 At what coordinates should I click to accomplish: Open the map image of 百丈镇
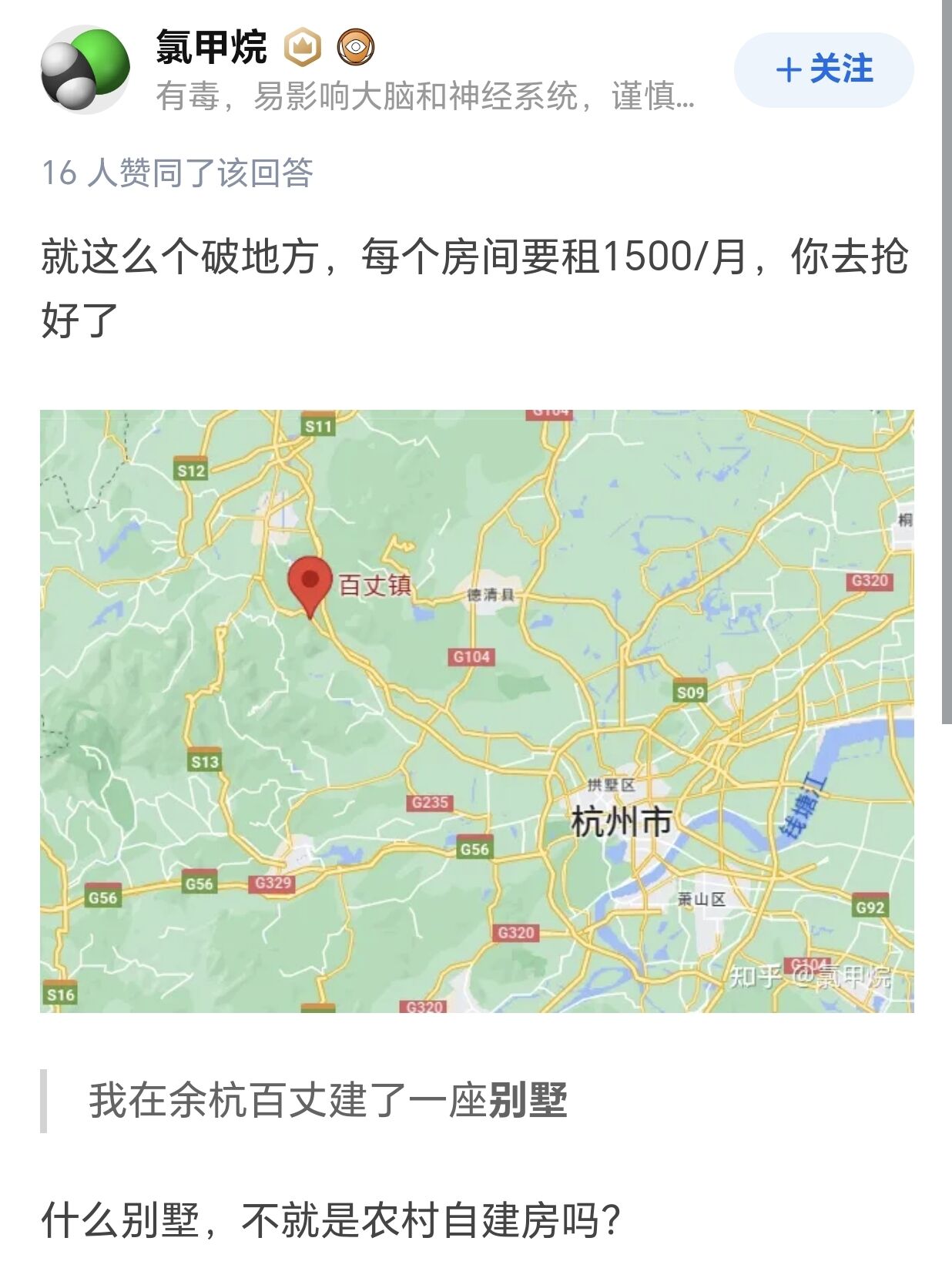click(x=477, y=710)
